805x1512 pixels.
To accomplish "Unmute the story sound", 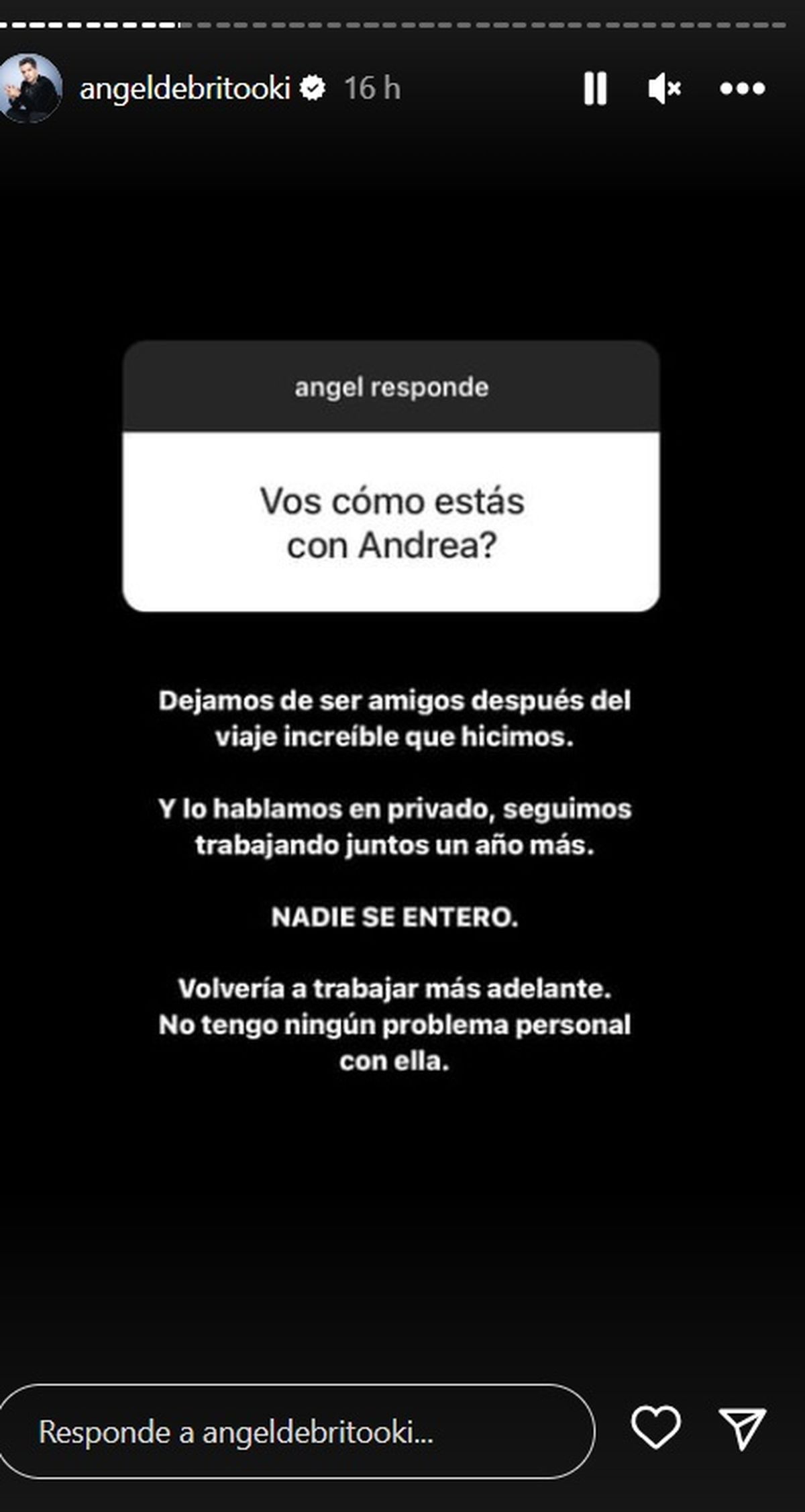I will coord(664,89).
